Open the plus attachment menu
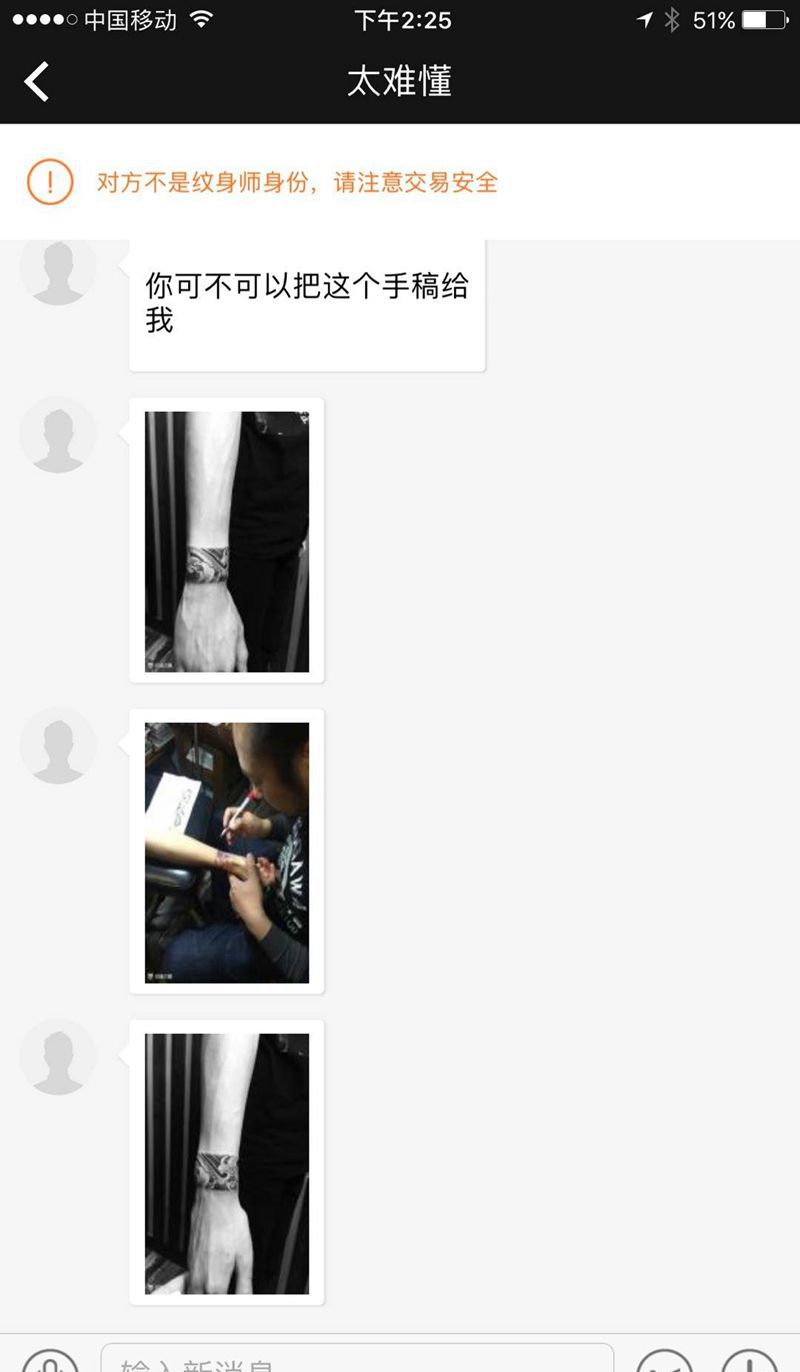800x1372 pixels. point(750,1362)
